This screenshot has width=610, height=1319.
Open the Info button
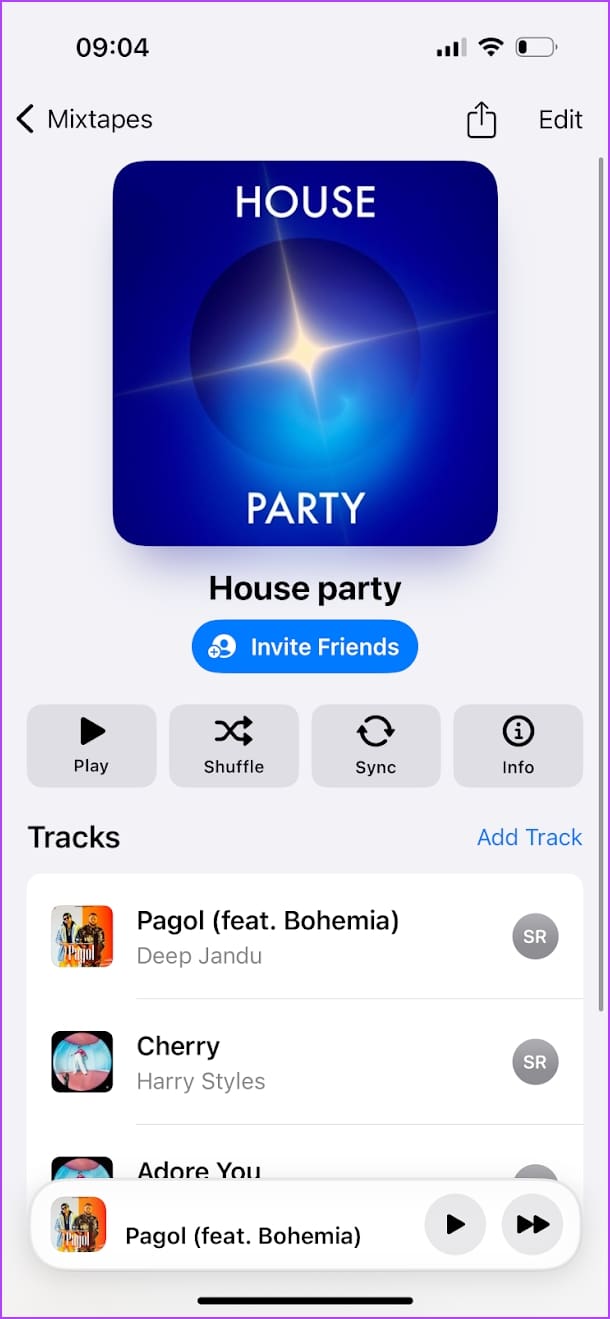518,746
